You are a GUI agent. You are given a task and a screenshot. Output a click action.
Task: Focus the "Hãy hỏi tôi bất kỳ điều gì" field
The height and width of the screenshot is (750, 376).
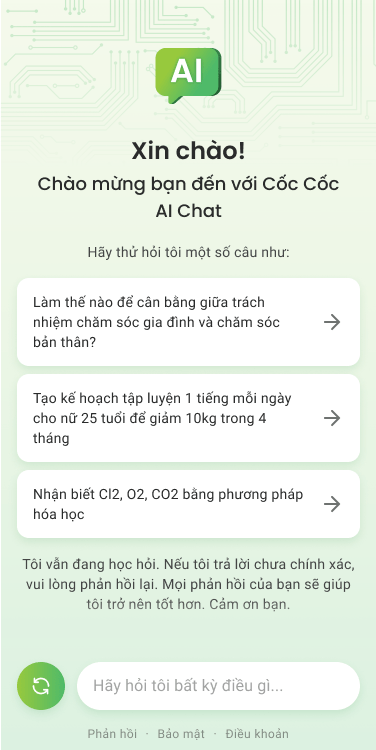click(x=218, y=686)
